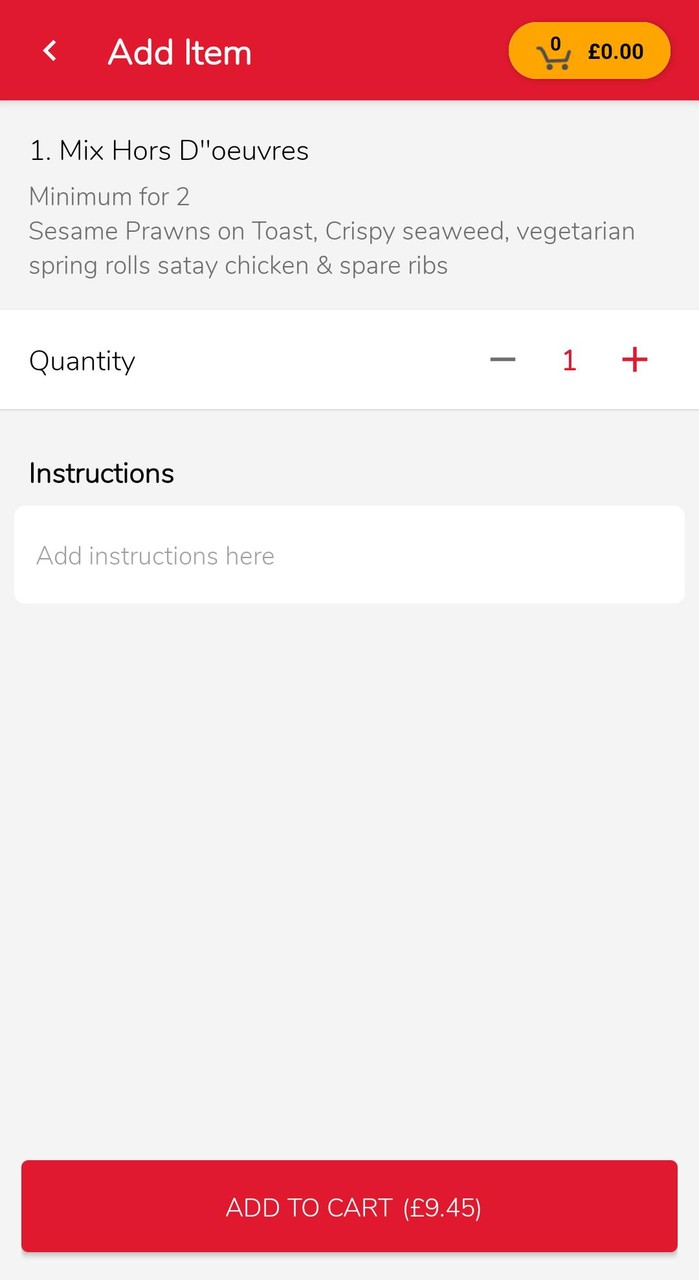Increase quantity with the plus button
Screen dimensions: 699x1280
coord(635,360)
